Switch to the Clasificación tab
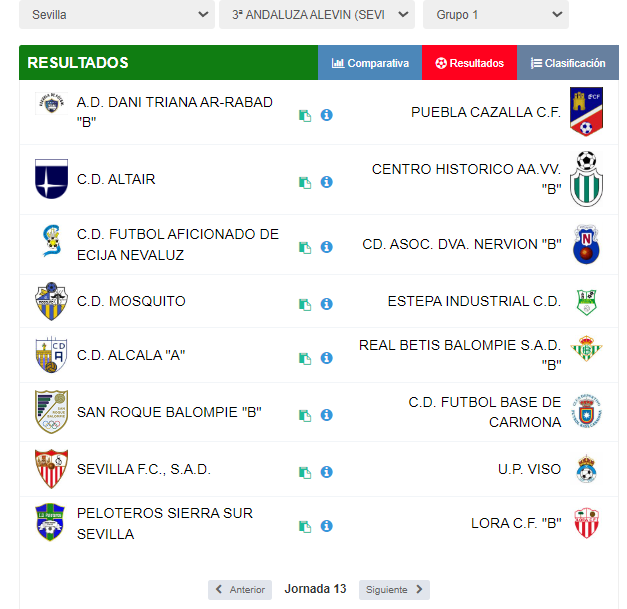The width and height of the screenshot is (627, 609). click(x=567, y=63)
